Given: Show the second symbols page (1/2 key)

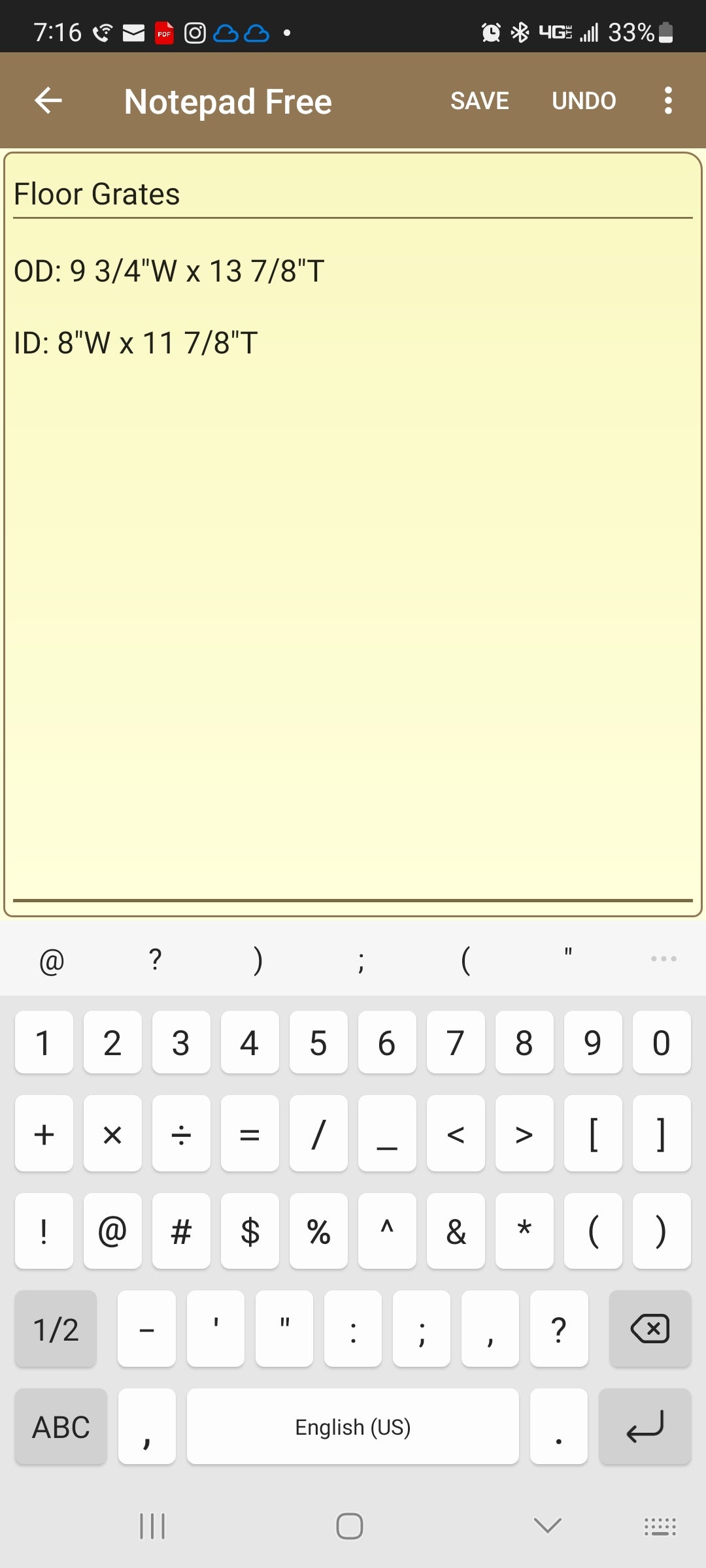Looking at the screenshot, I should [56, 1329].
